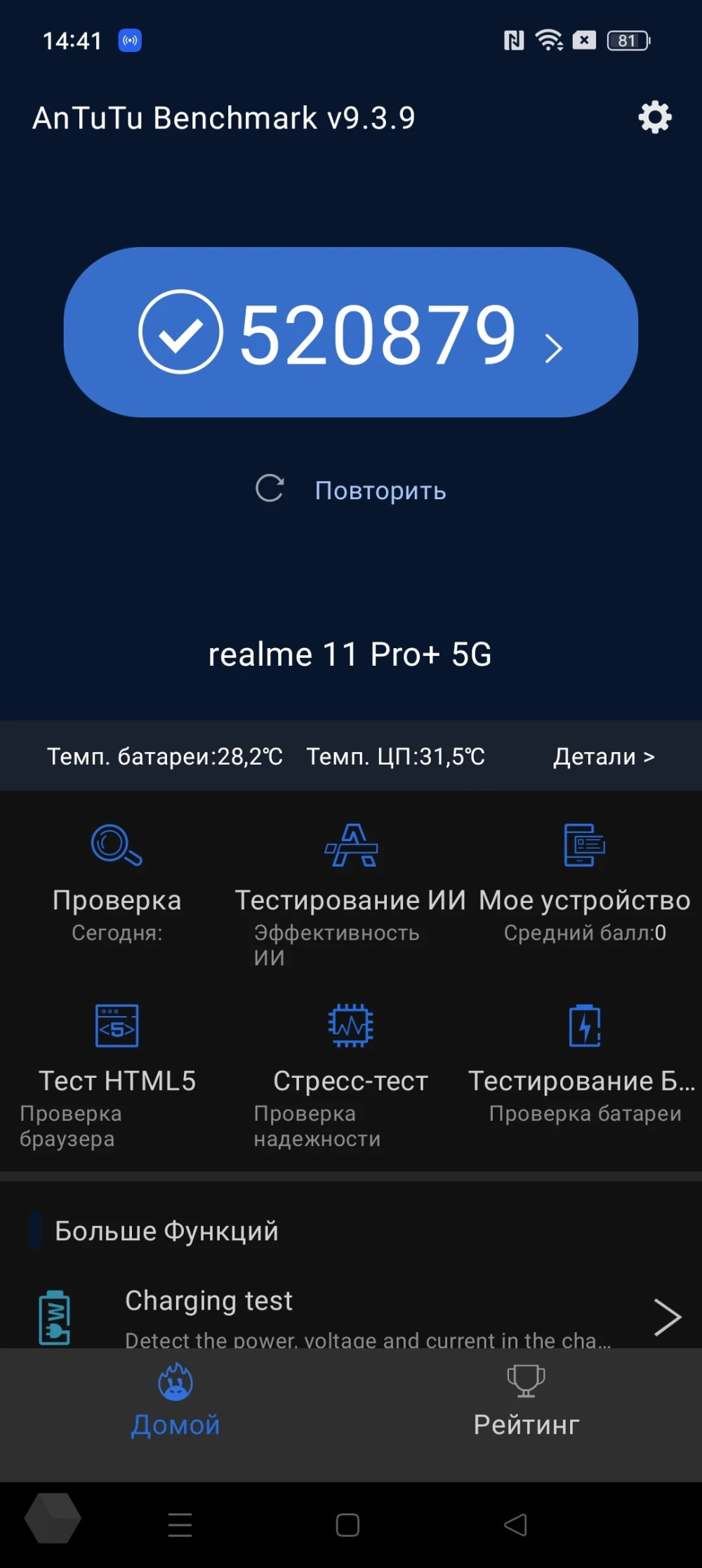Go back with the system back button
The width and height of the screenshot is (702, 1568).
pyautogui.click(x=515, y=1525)
